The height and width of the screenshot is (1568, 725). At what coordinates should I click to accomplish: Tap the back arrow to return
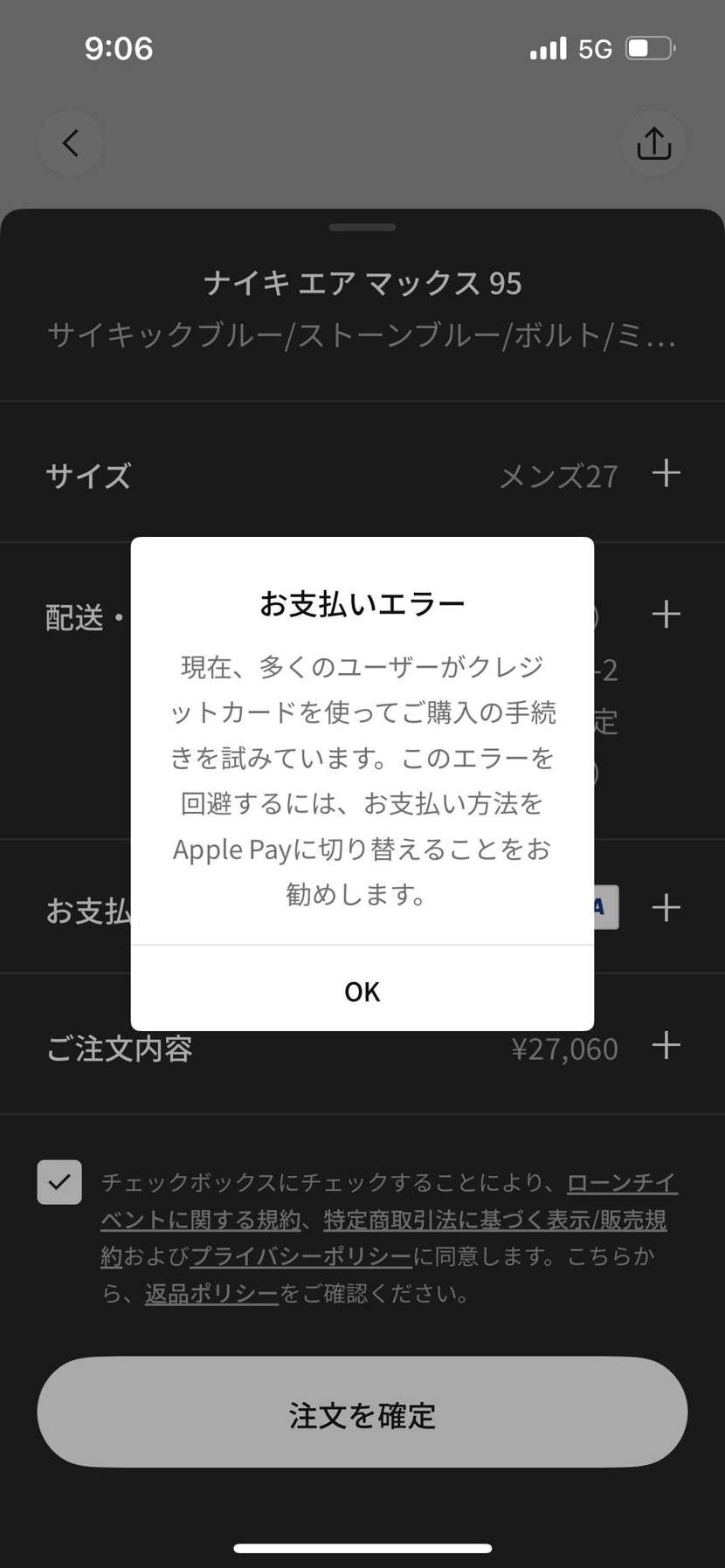click(71, 142)
